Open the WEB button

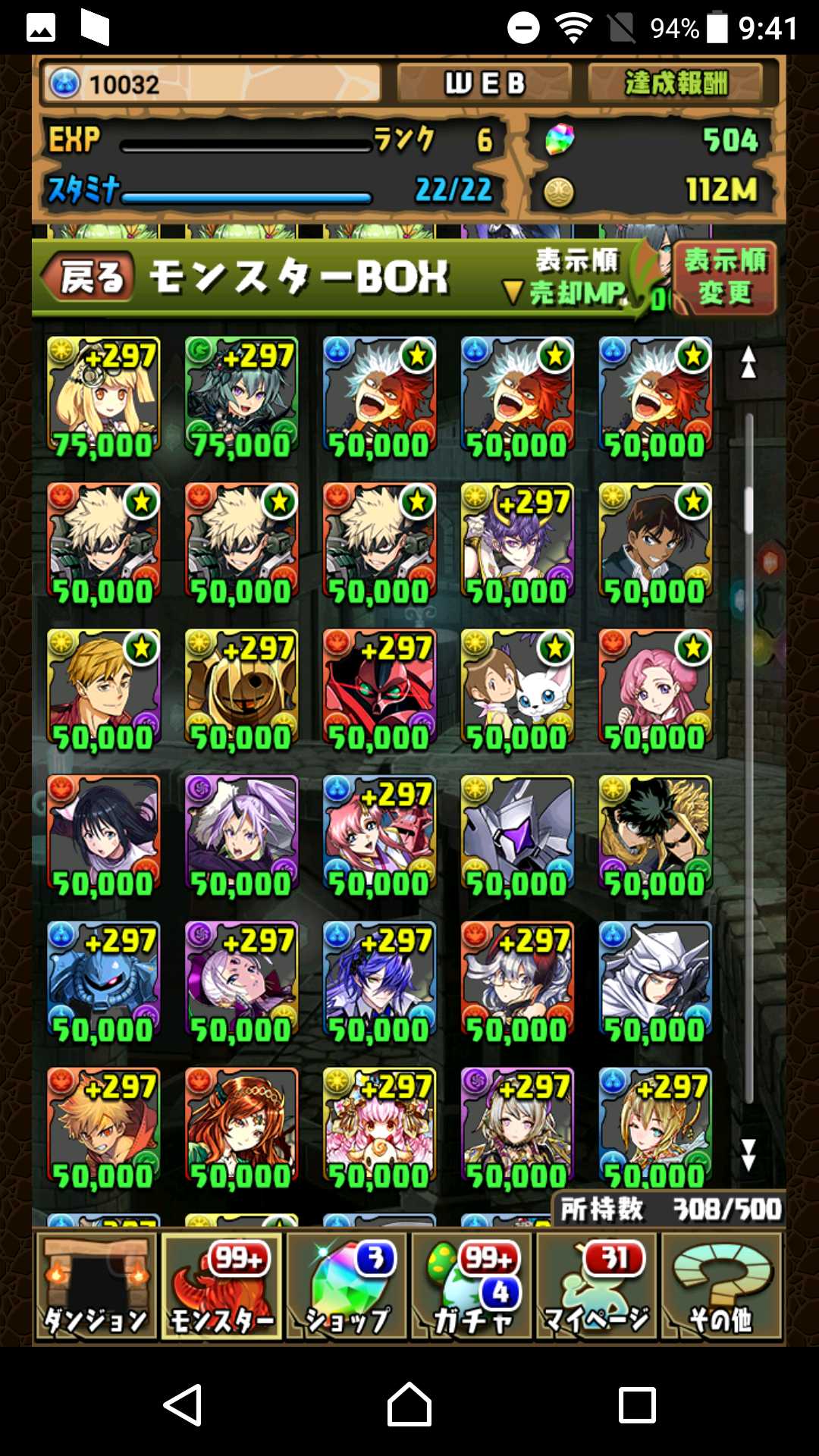[484, 83]
